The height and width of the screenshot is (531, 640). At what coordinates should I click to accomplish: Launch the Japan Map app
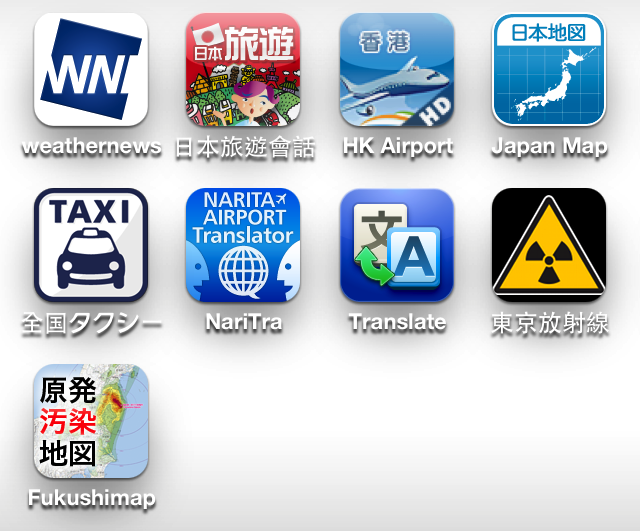[x=549, y=70]
